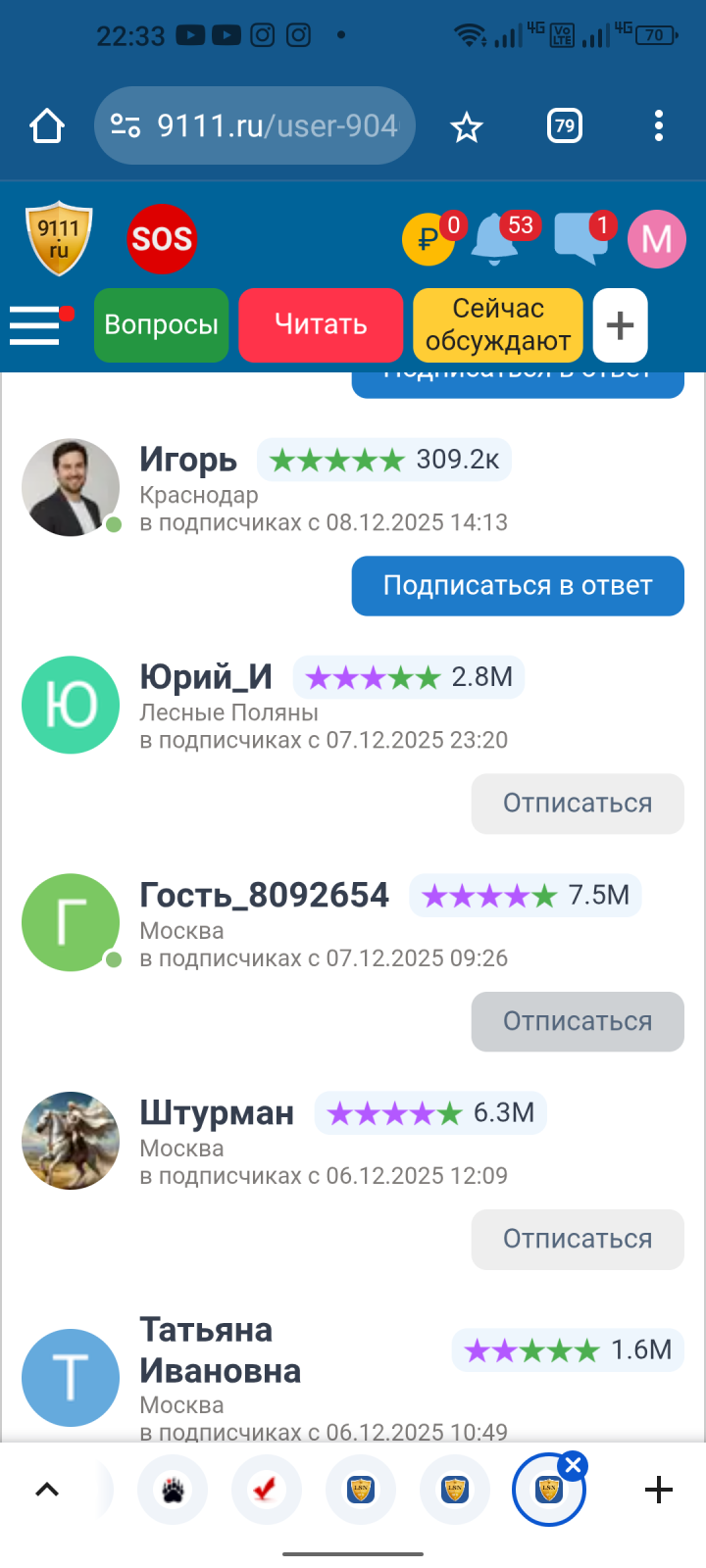Open the notifications bell
Screen dimensions: 706x1568
(495, 239)
